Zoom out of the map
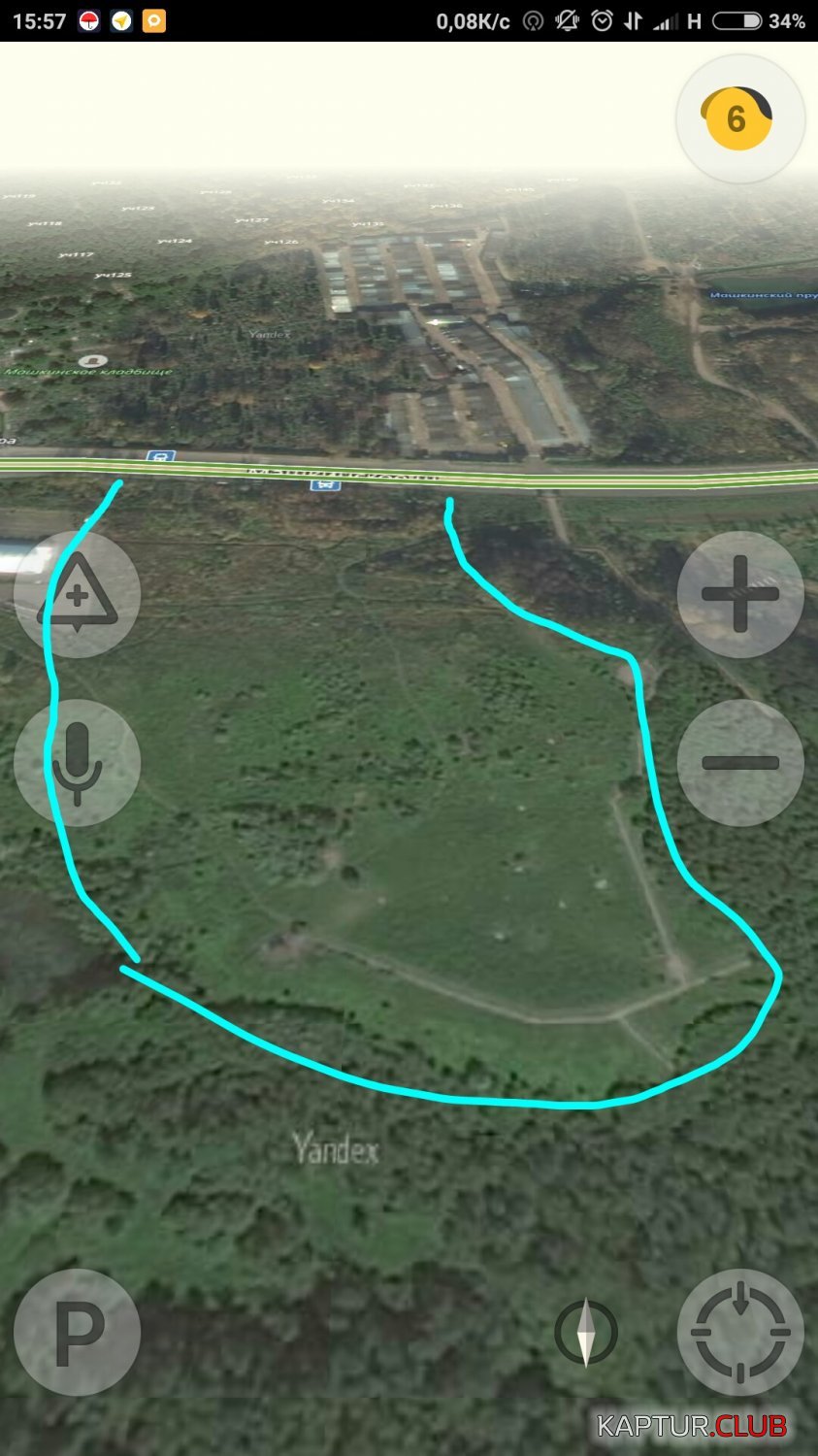 pyautogui.click(x=739, y=763)
